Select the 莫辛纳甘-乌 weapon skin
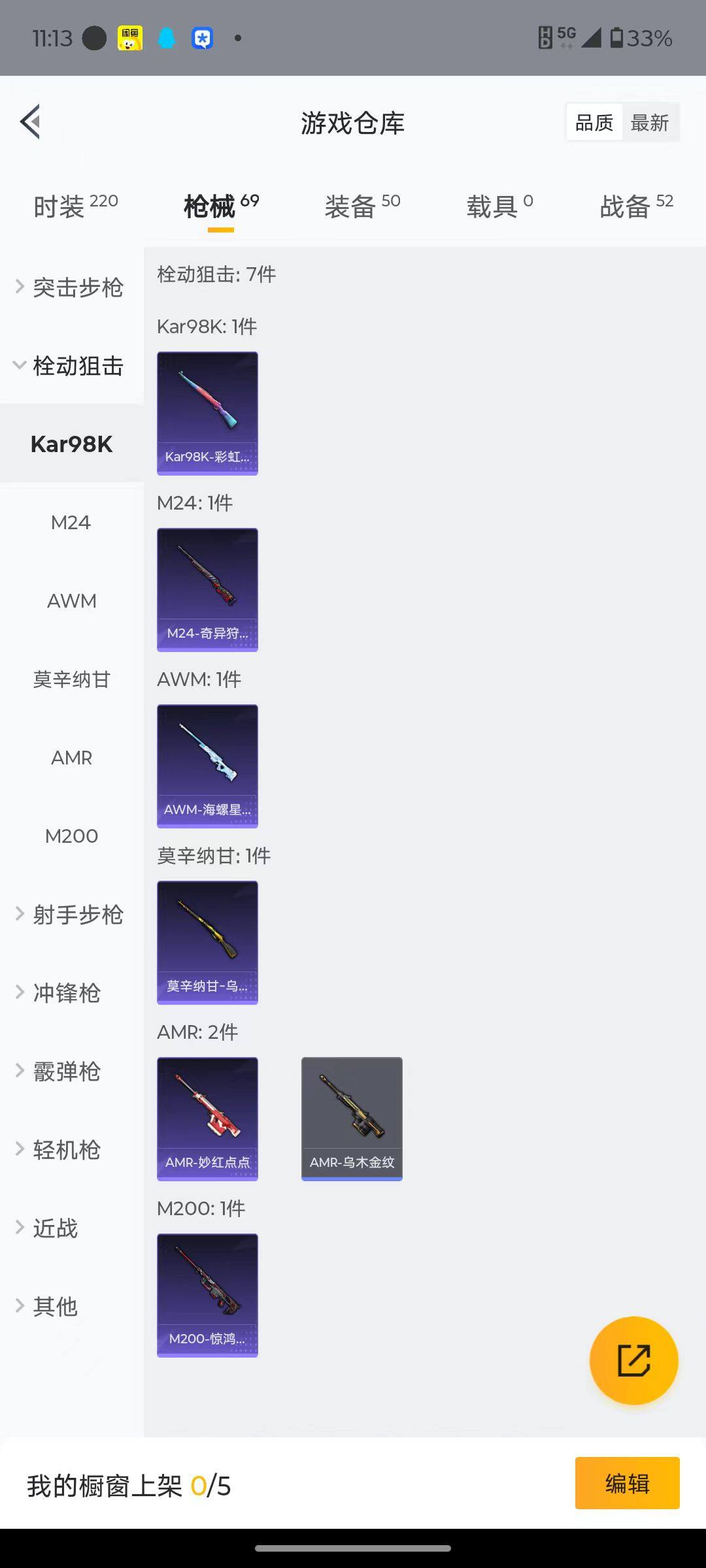The width and height of the screenshot is (706, 1568). pyautogui.click(x=207, y=942)
